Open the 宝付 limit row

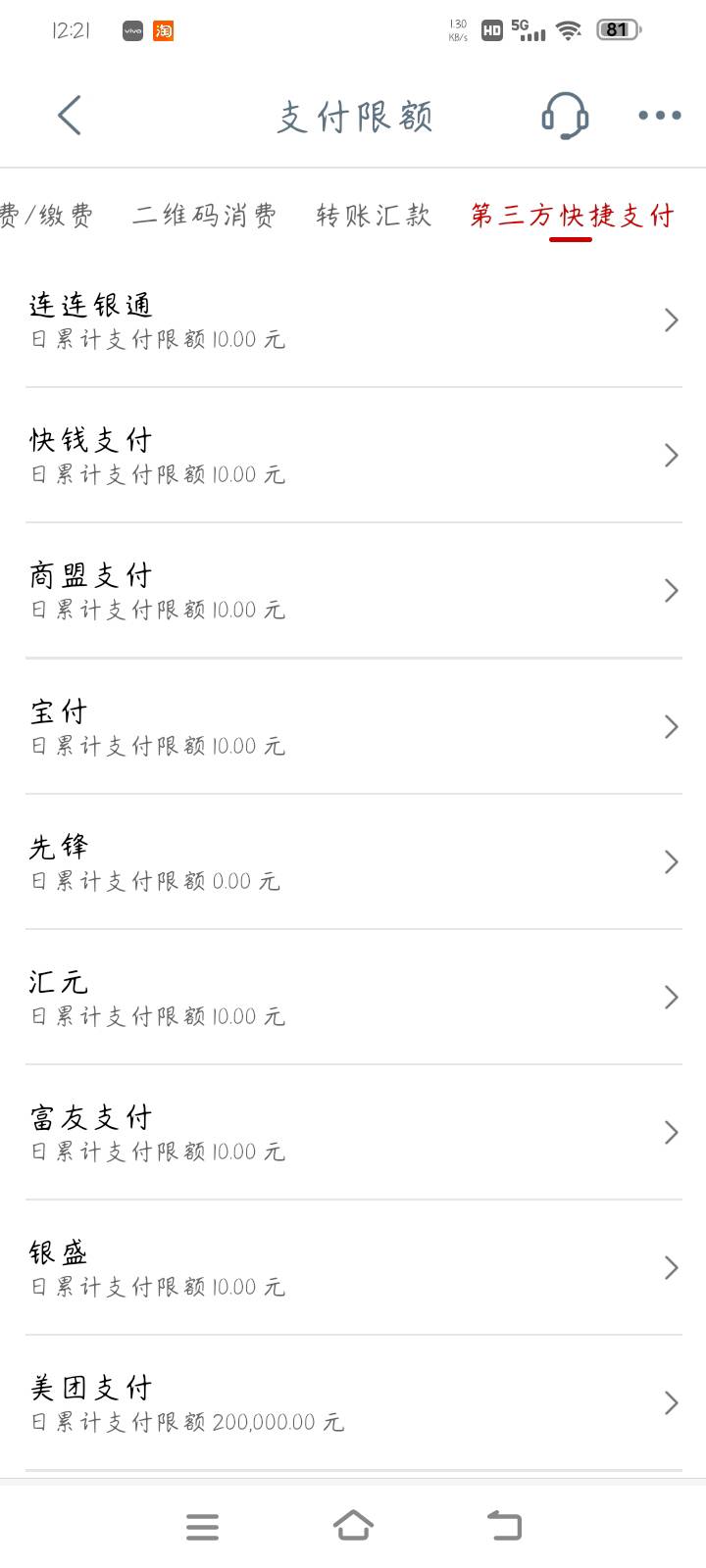click(353, 727)
